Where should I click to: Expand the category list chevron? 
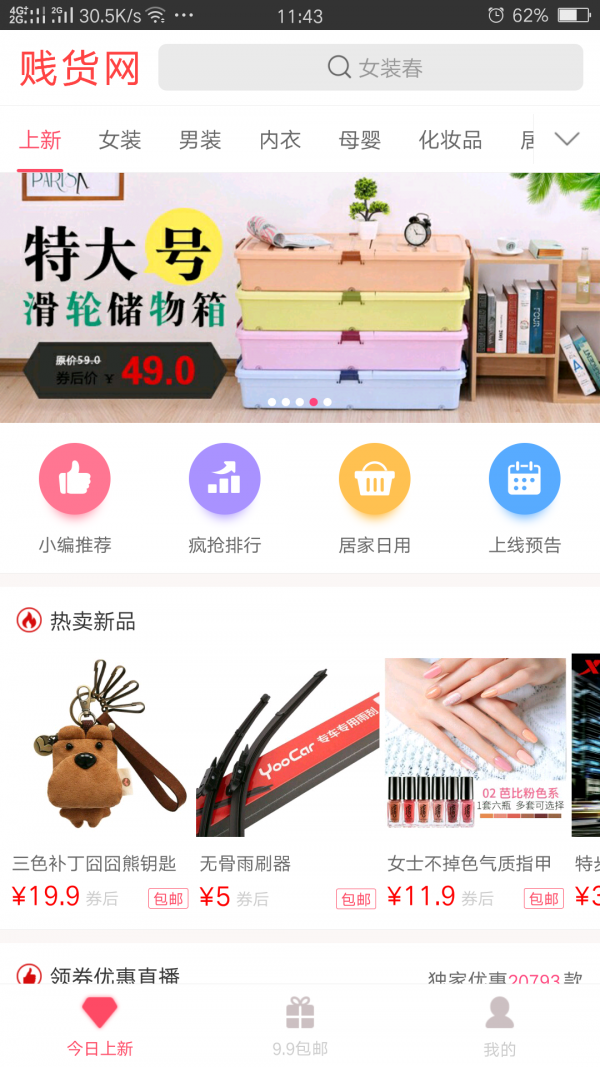click(567, 139)
